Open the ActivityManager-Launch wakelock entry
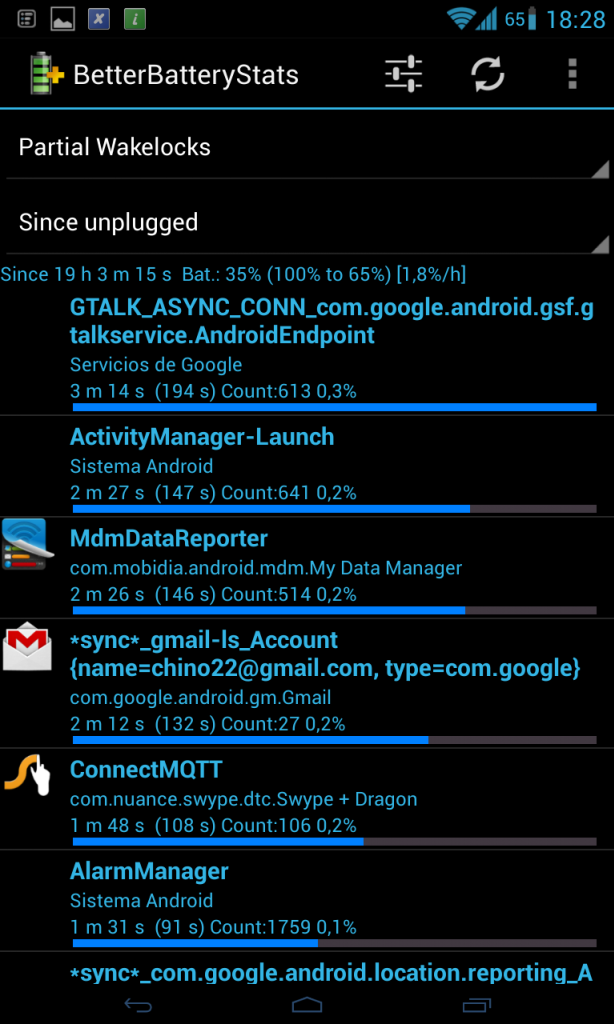The height and width of the screenshot is (1024, 614). [330, 465]
